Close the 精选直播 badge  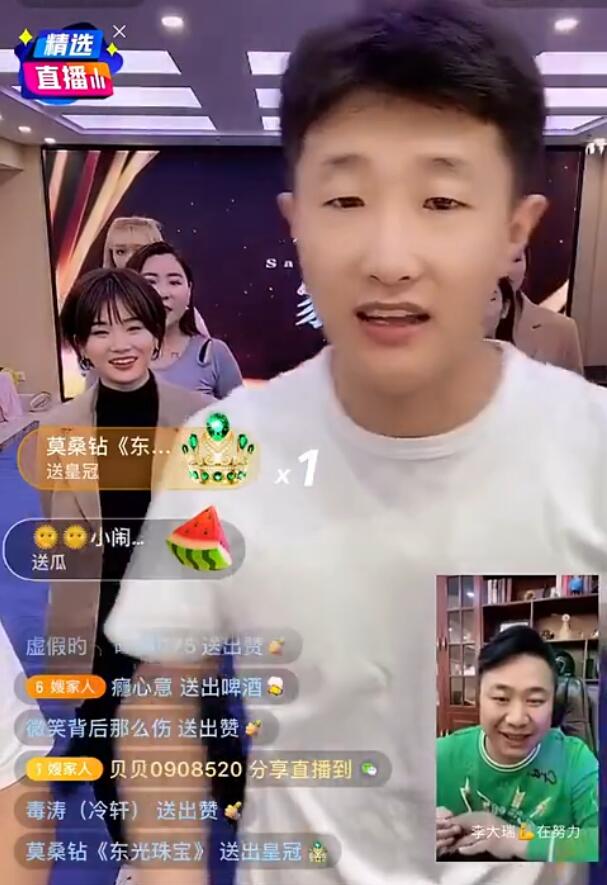tap(119, 31)
